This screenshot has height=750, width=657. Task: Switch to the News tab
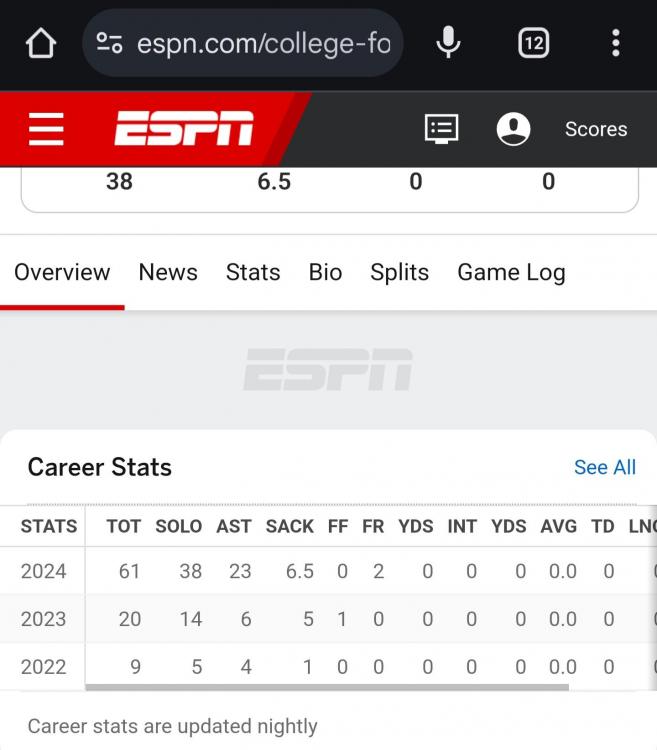[168, 272]
